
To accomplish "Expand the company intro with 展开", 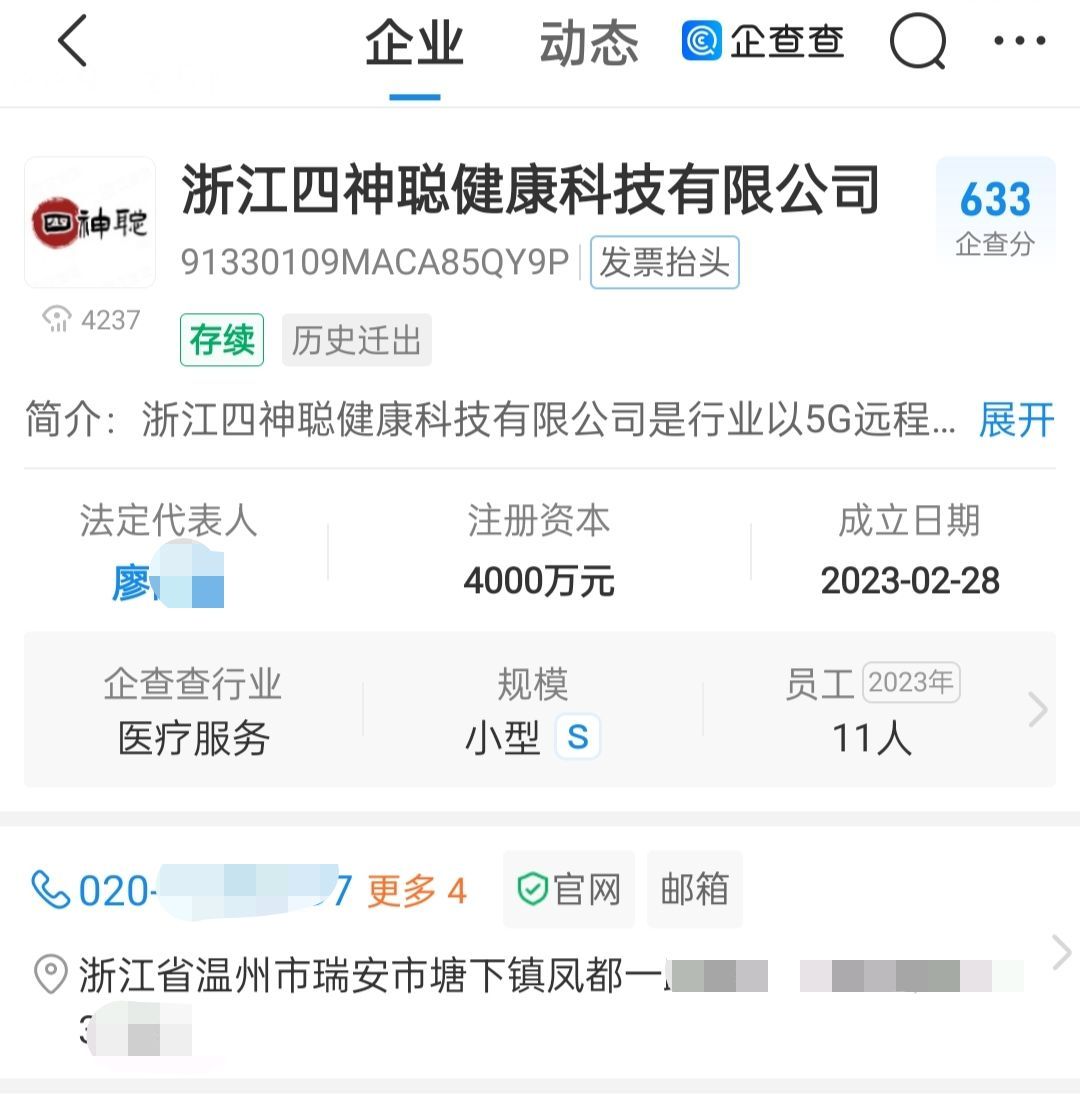I will pos(1015,420).
